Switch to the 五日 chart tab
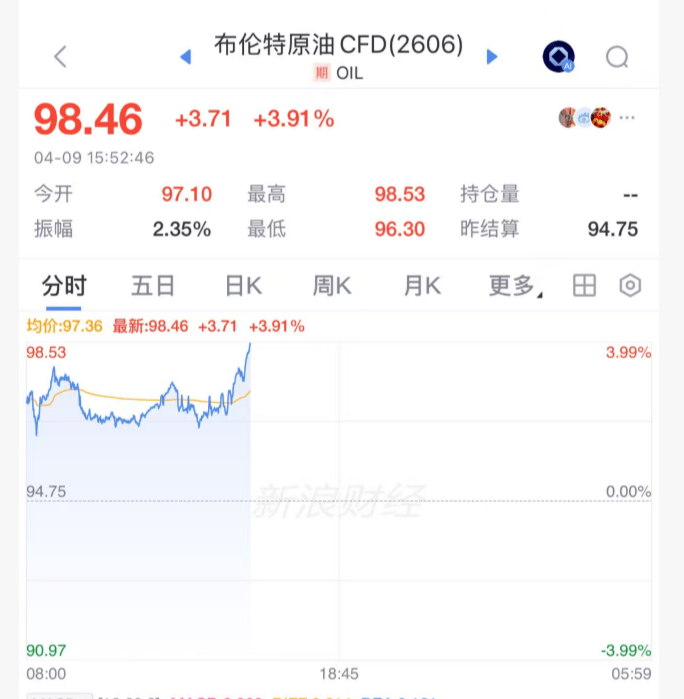This screenshot has height=699, width=684. tap(153, 286)
